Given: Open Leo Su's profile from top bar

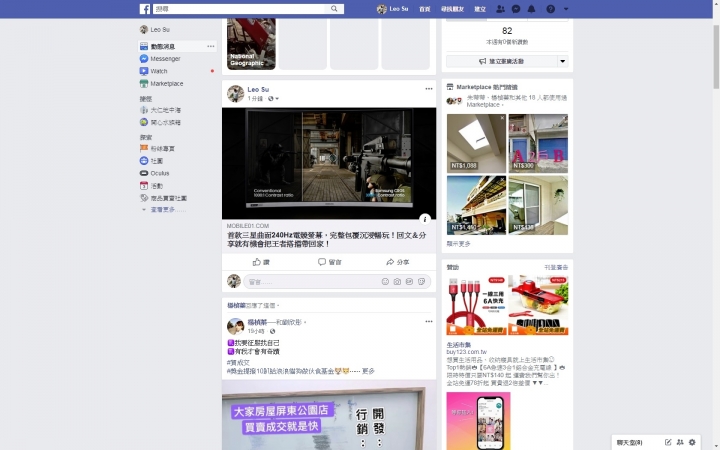Looking at the screenshot, I should point(392,9).
